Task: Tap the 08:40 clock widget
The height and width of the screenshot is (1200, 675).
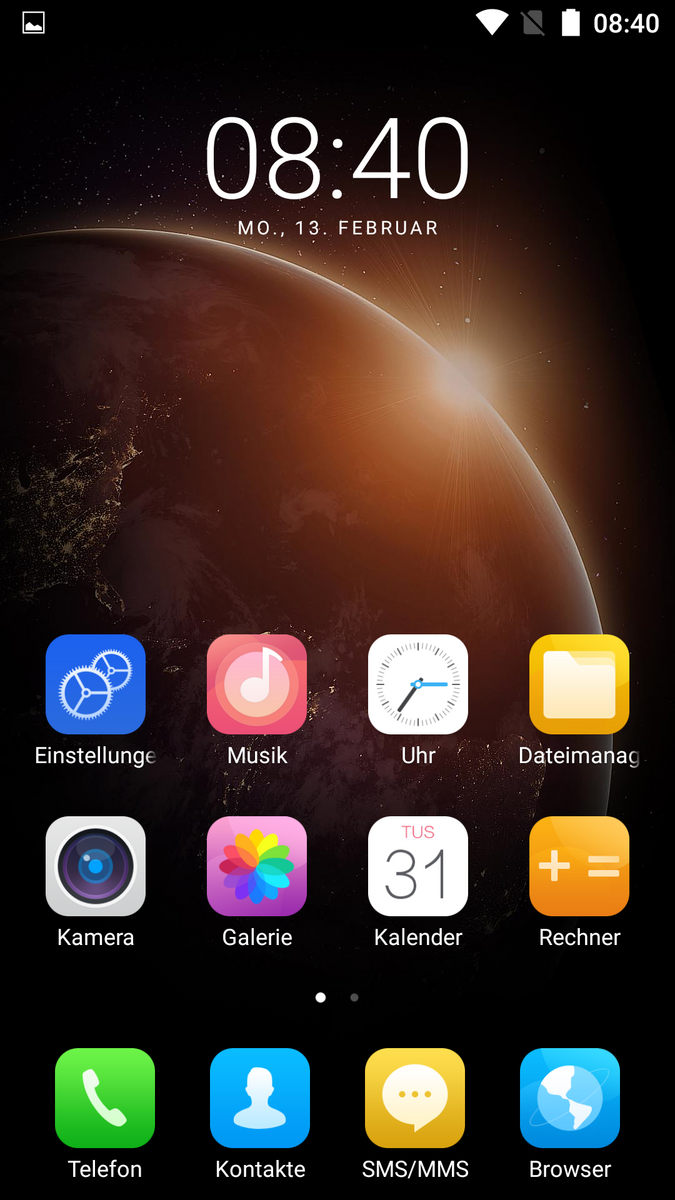Action: tap(337, 160)
